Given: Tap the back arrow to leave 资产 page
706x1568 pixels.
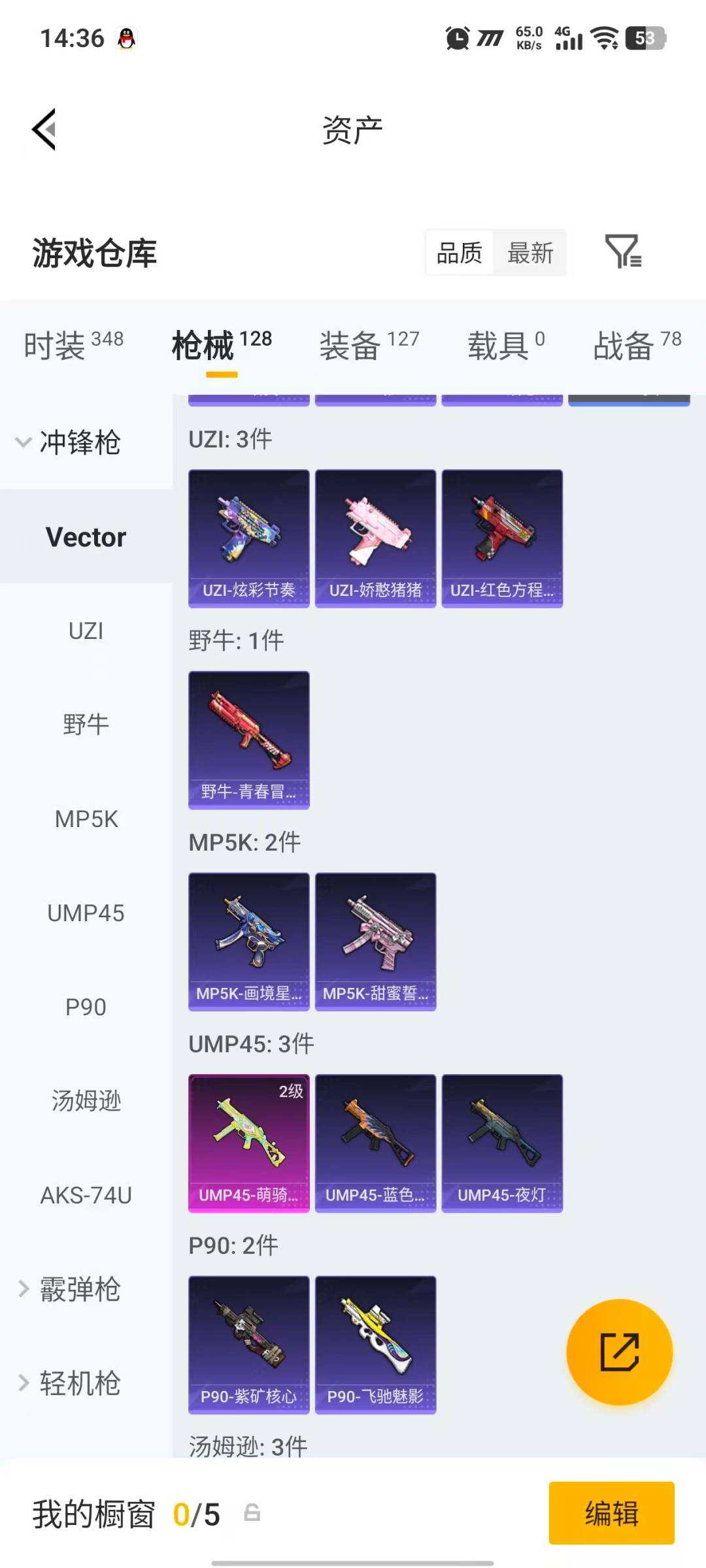Looking at the screenshot, I should click(43, 129).
